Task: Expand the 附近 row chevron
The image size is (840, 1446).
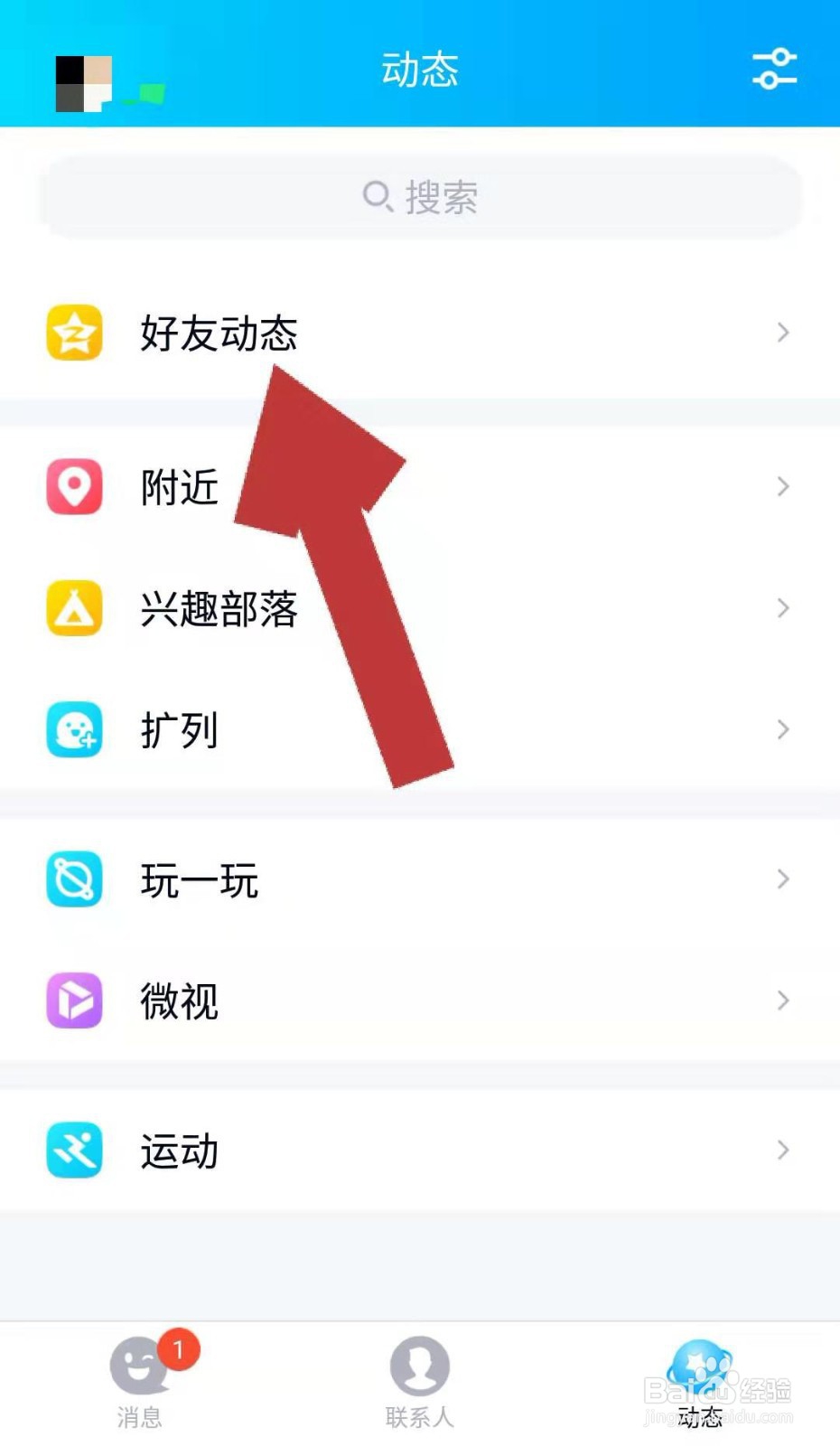Action: pyautogui.click(x=782, y=487)
